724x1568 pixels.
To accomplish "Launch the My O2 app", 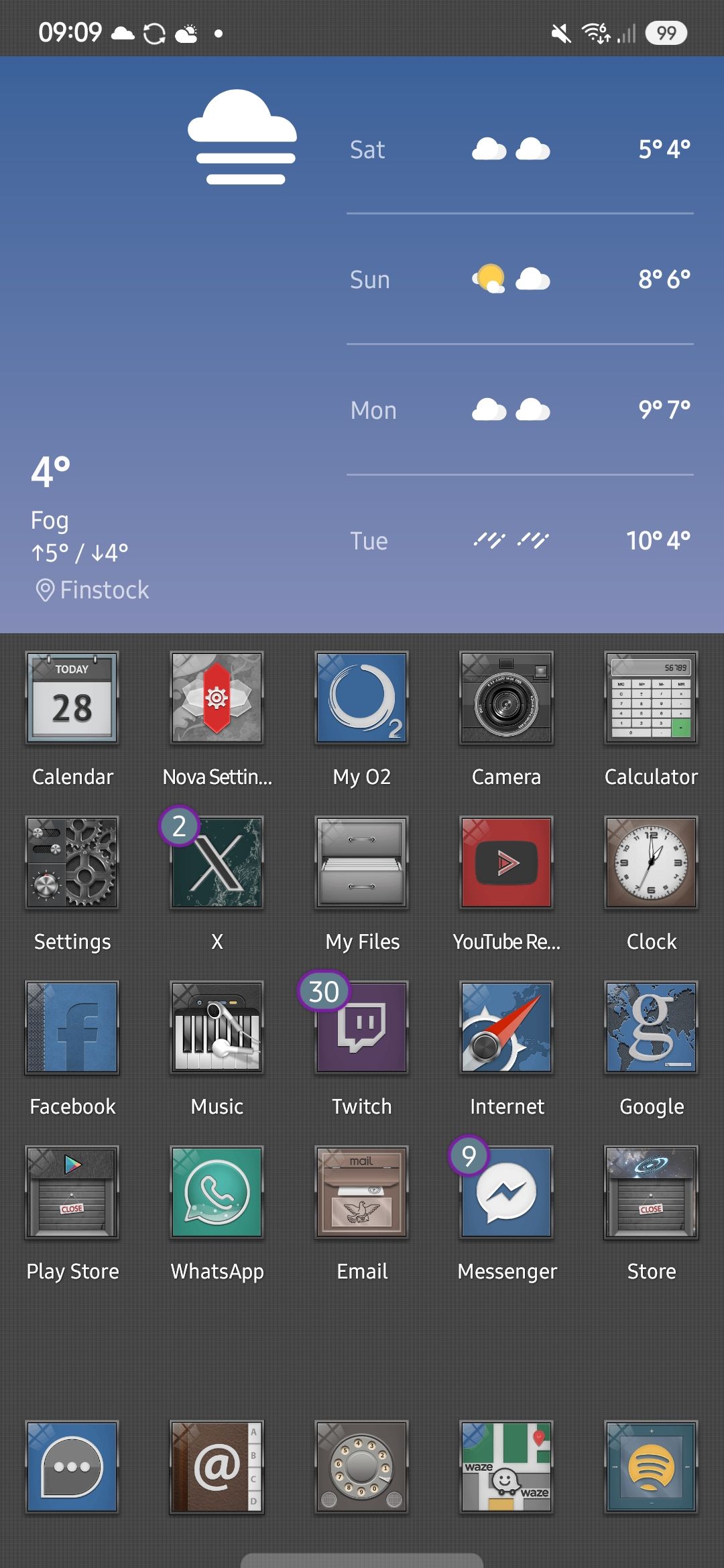I will click(x=361, y=698).
